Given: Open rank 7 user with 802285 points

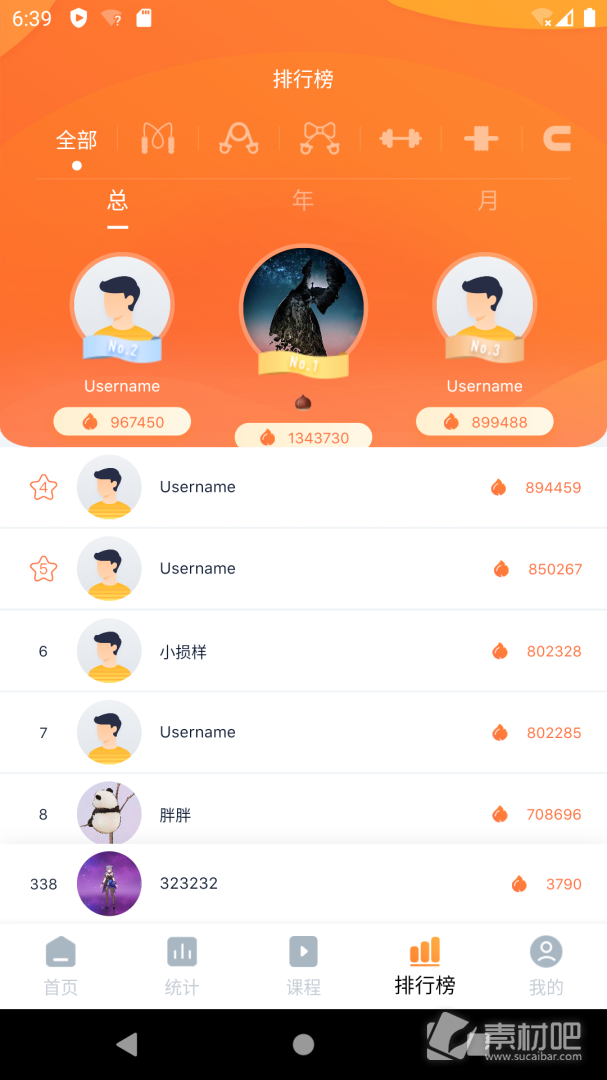Looking at the screenshot, I should tap(303, 733).
